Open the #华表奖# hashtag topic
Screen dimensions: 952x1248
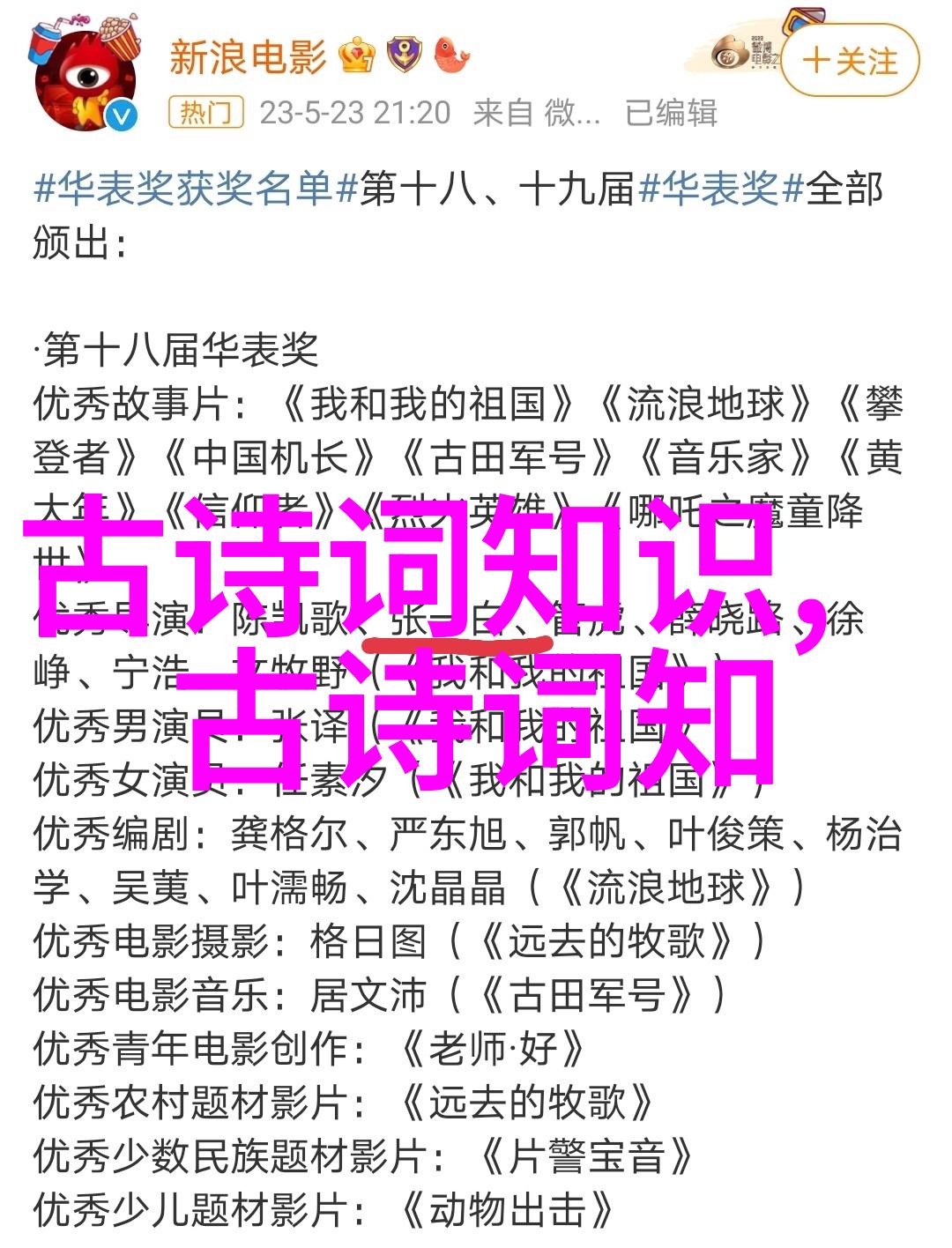(x=720, y=189)
